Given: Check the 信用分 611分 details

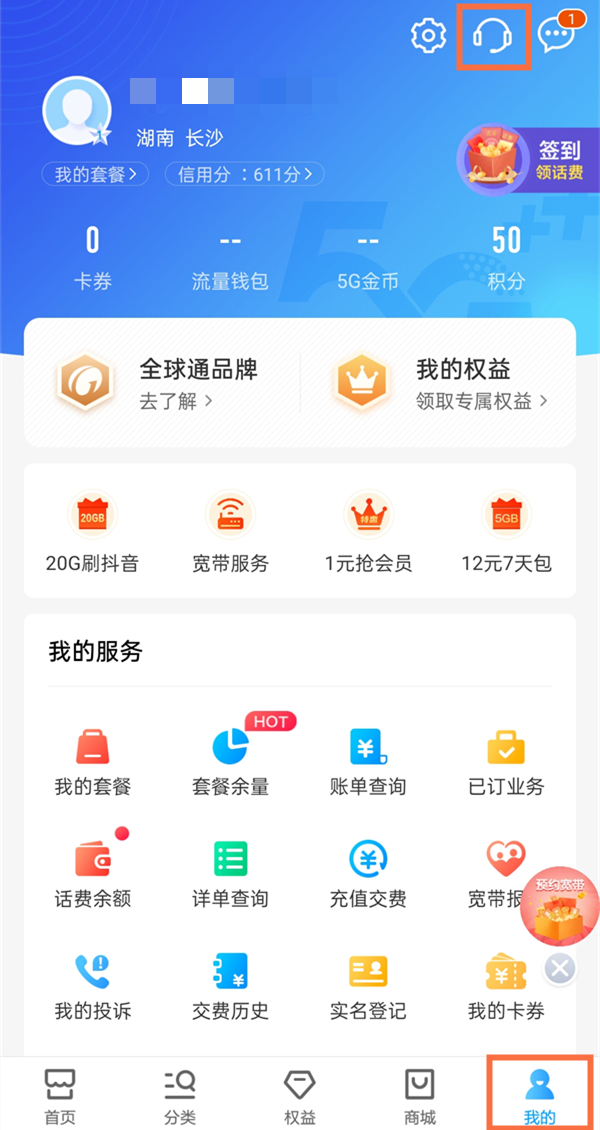Looking at the screenshot, I should tap(244, 174).
